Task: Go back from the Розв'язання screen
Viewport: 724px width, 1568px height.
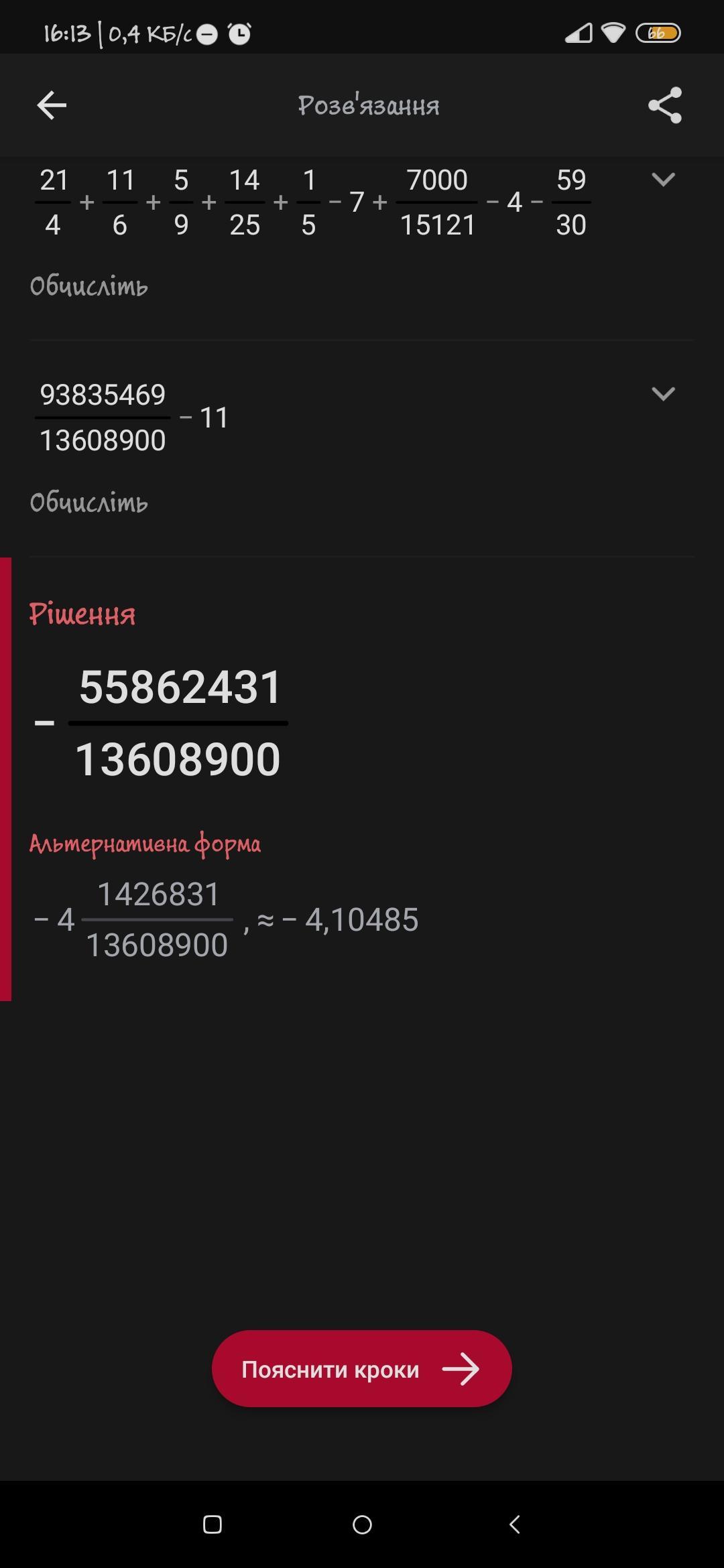Action: pyautogui.click(x=52, y=105)
